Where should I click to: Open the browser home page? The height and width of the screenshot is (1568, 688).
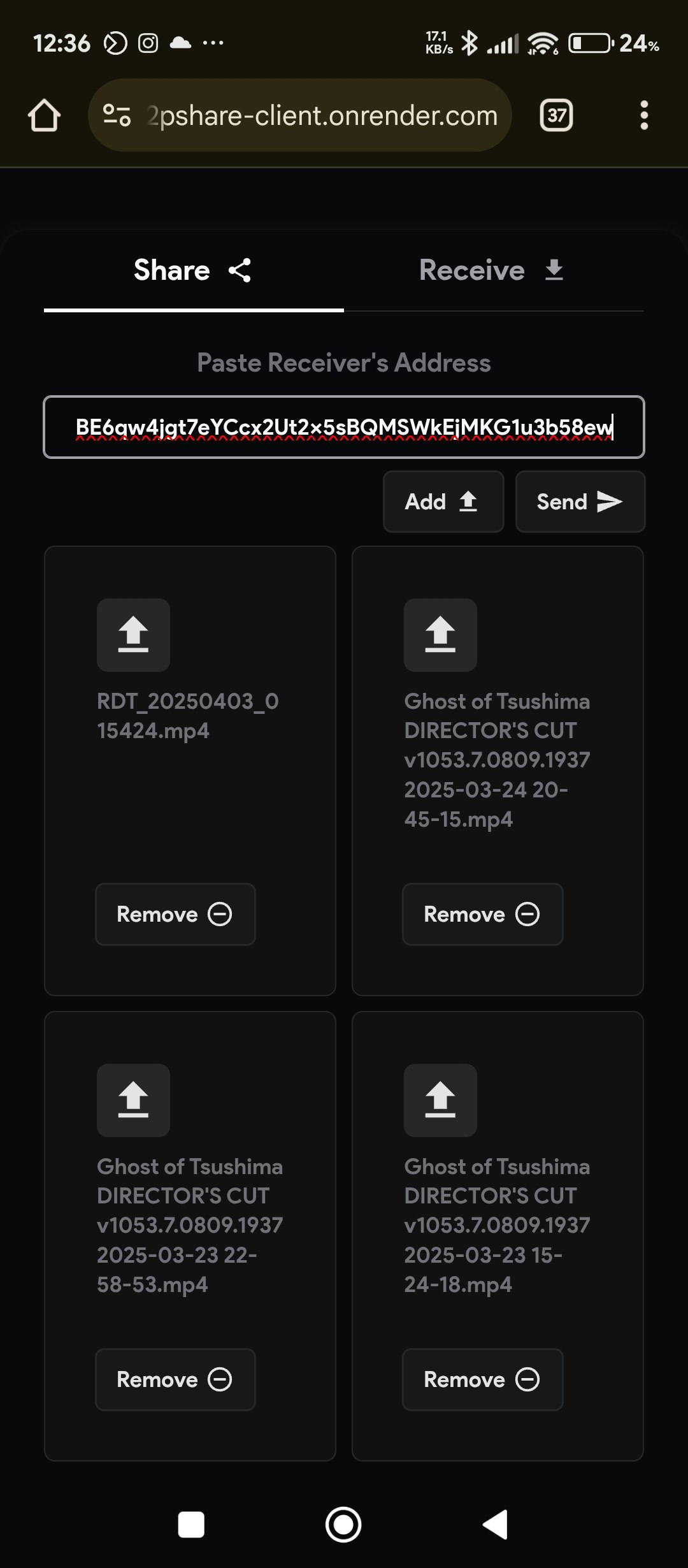[x=44, y=115]
